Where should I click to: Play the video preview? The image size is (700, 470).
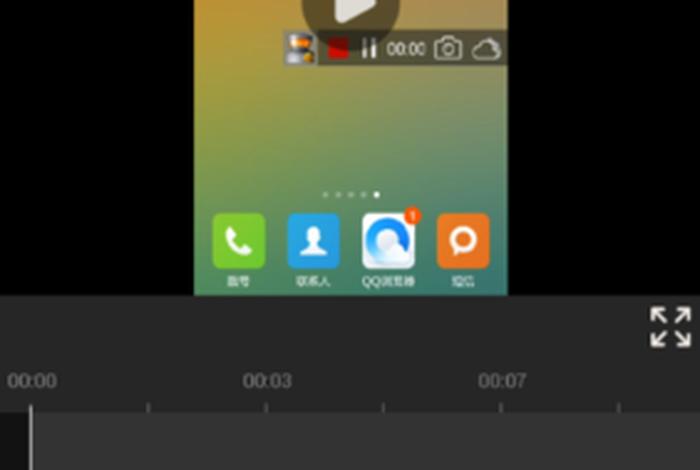point(351,10)
